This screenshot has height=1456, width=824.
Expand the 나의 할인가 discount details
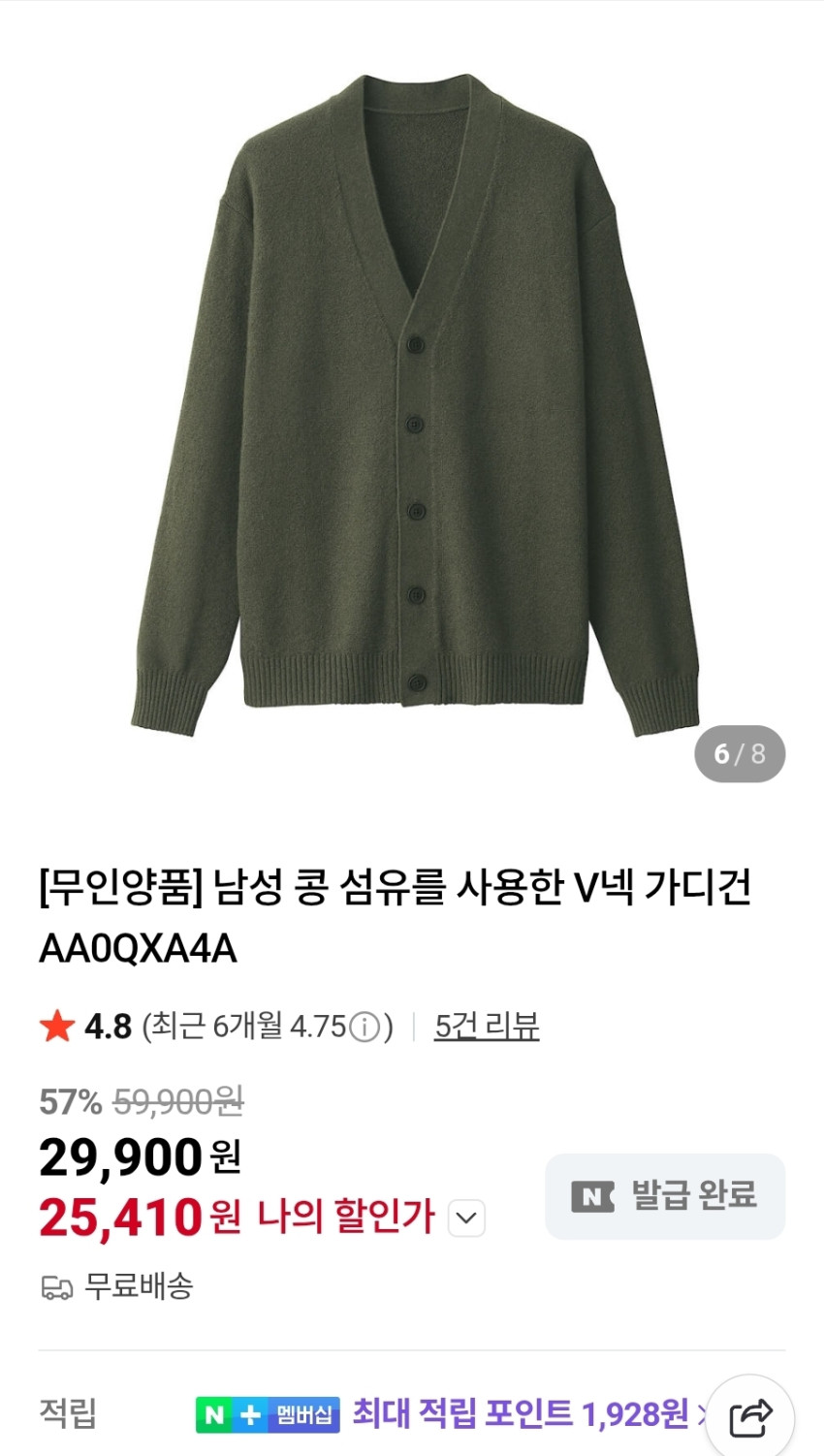466,1218
